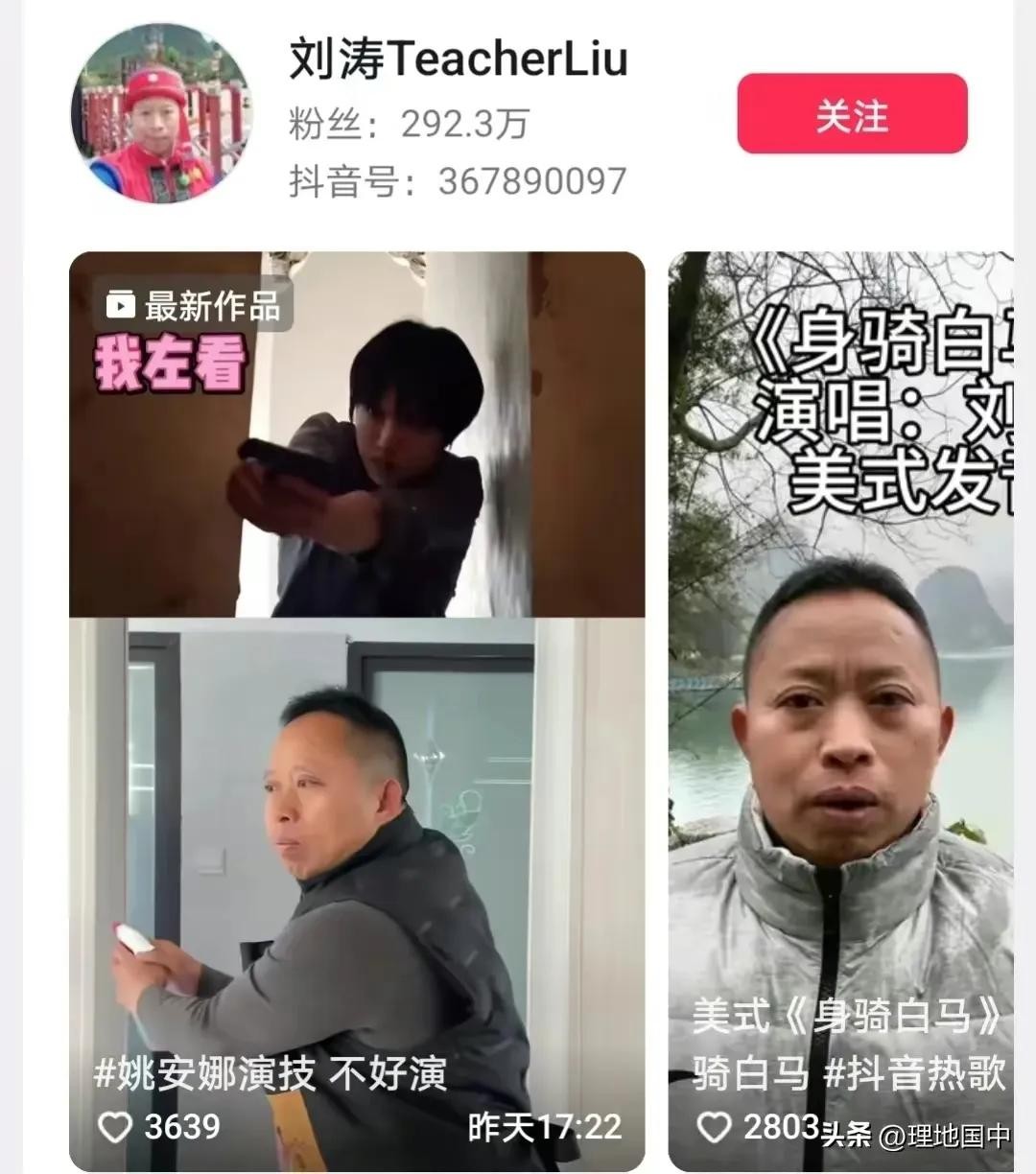The width and height of the screenshot is (1036, 1174).
Task: Open 刘涛TeacherLiu's profile avatar
Action: pyautogui.click(x=161, y=113)
